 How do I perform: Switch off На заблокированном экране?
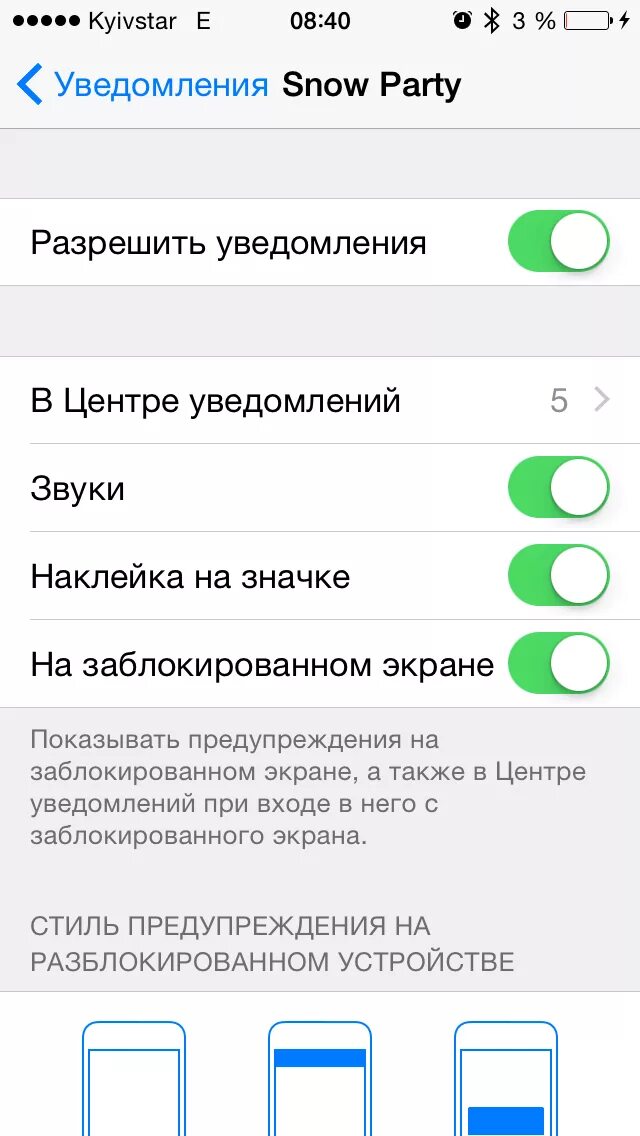tap(558, 664)
